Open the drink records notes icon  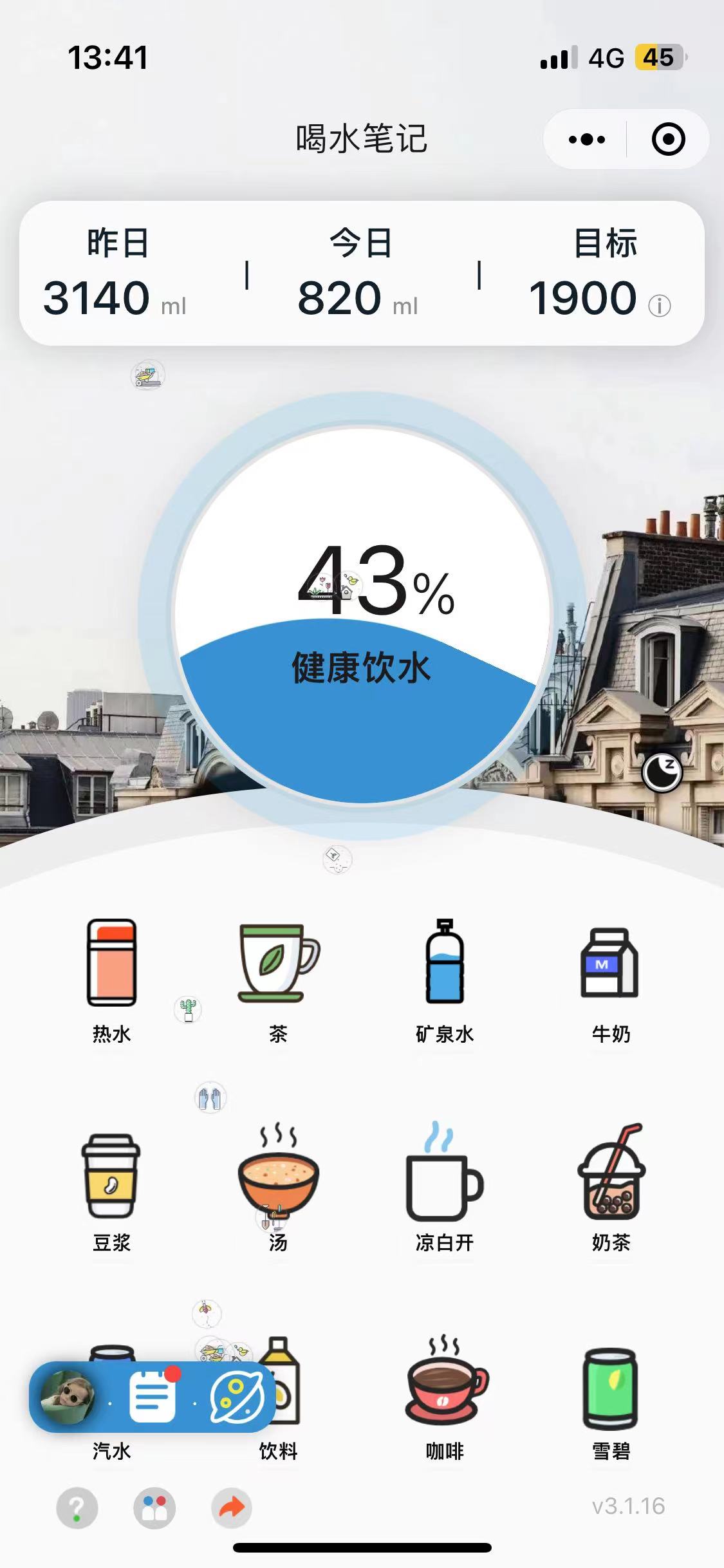(153, 1397)
